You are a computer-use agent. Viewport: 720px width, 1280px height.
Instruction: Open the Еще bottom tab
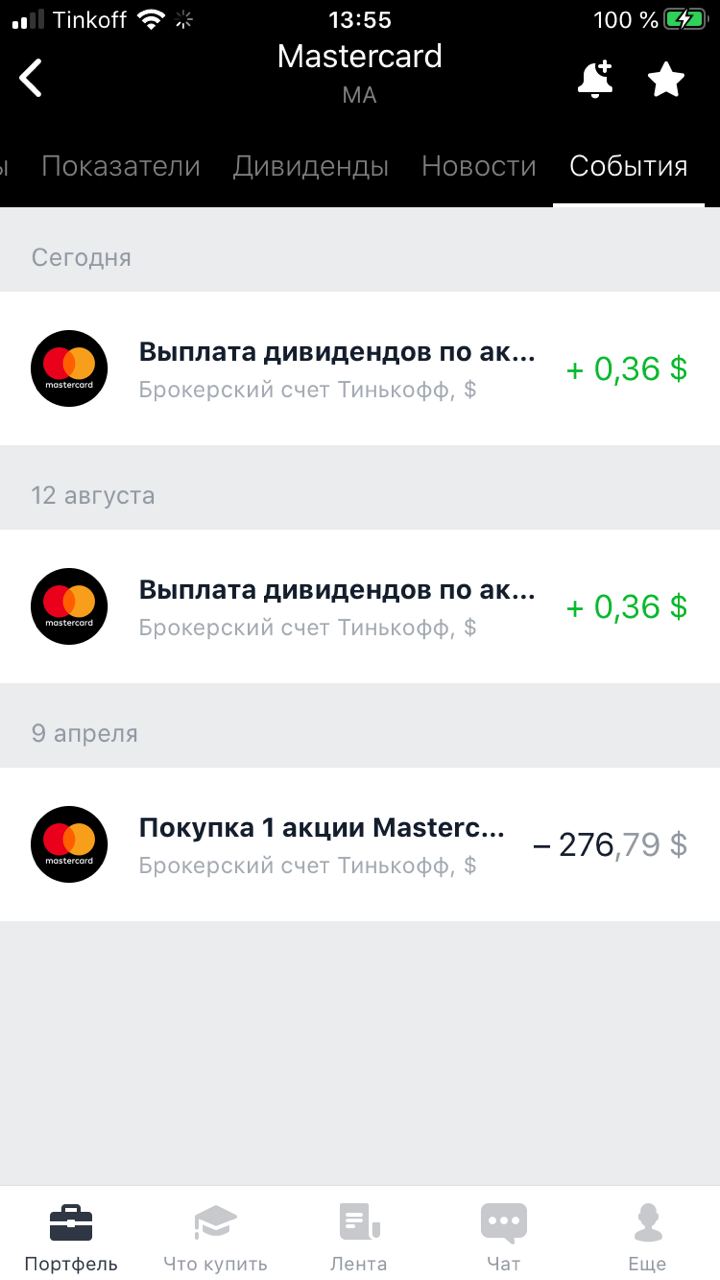click(x=647, y=1238)
